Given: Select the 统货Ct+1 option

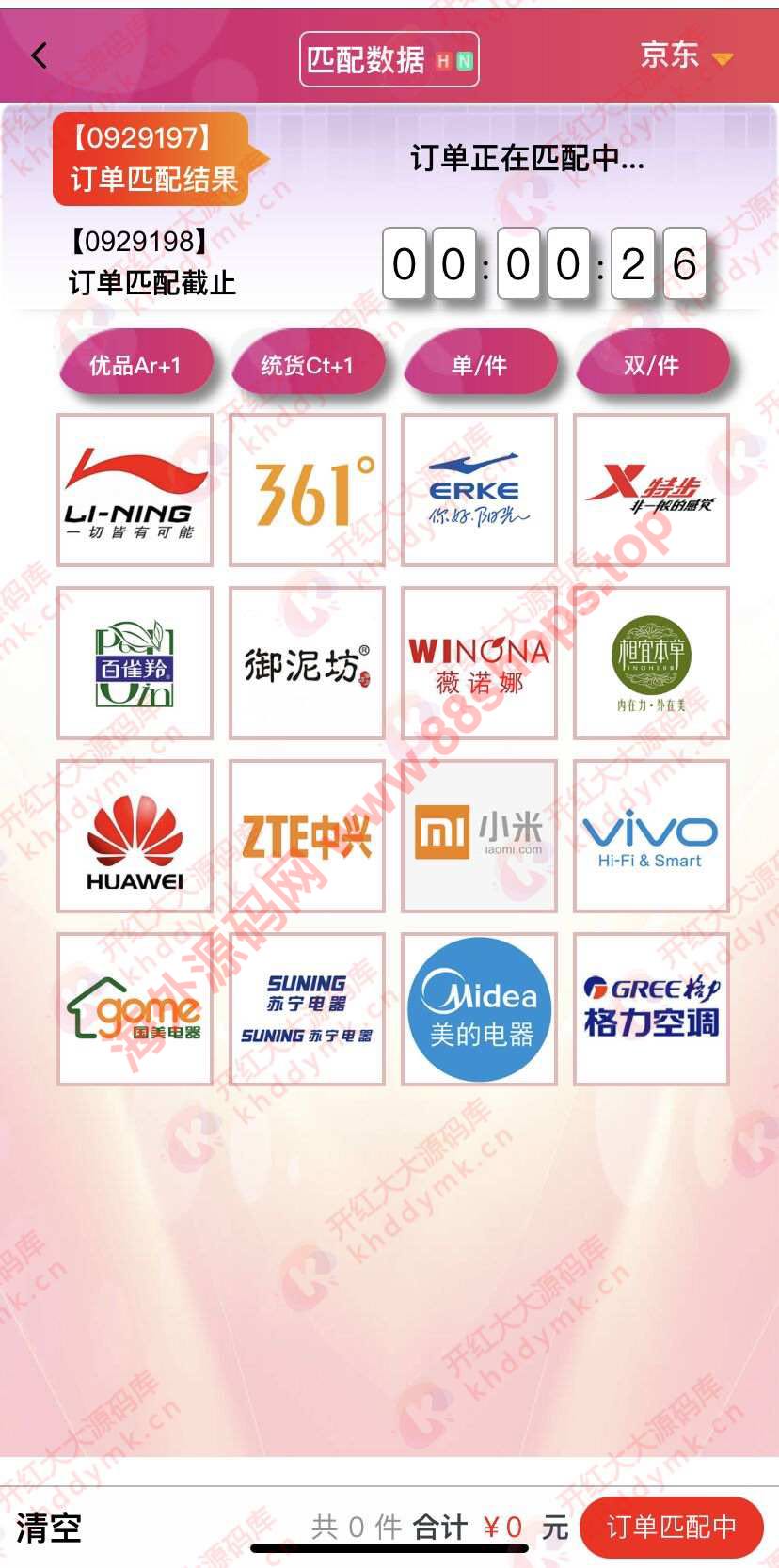Looking at the screenshot, I should [308, 365].
